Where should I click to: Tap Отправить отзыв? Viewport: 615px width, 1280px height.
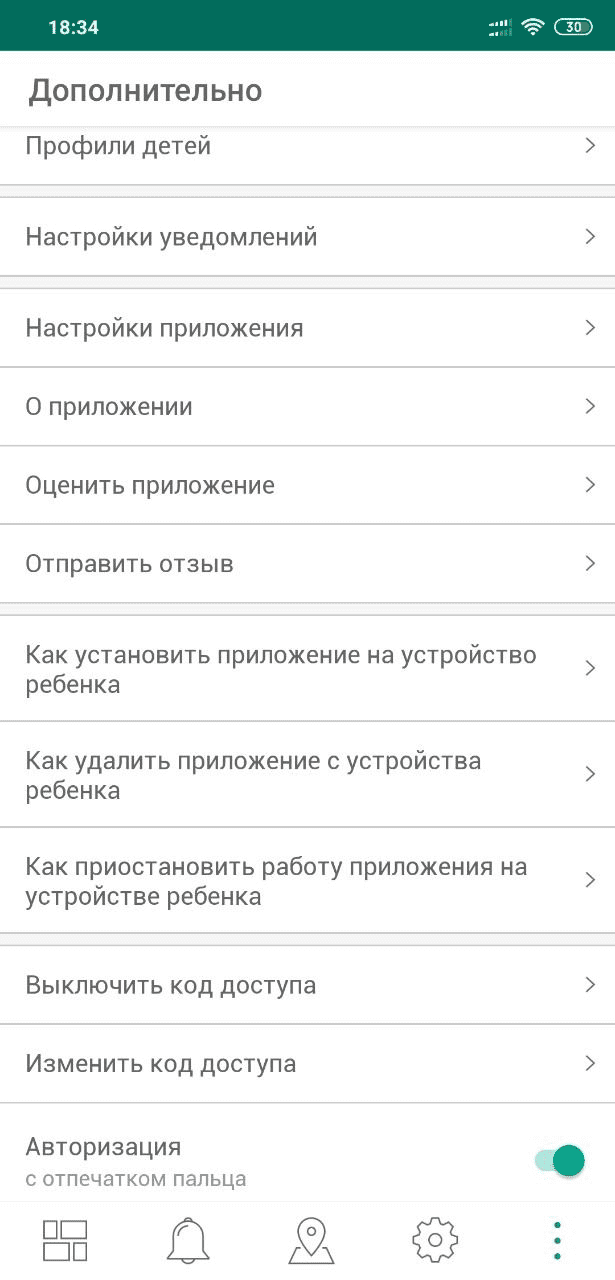point(307,564)
